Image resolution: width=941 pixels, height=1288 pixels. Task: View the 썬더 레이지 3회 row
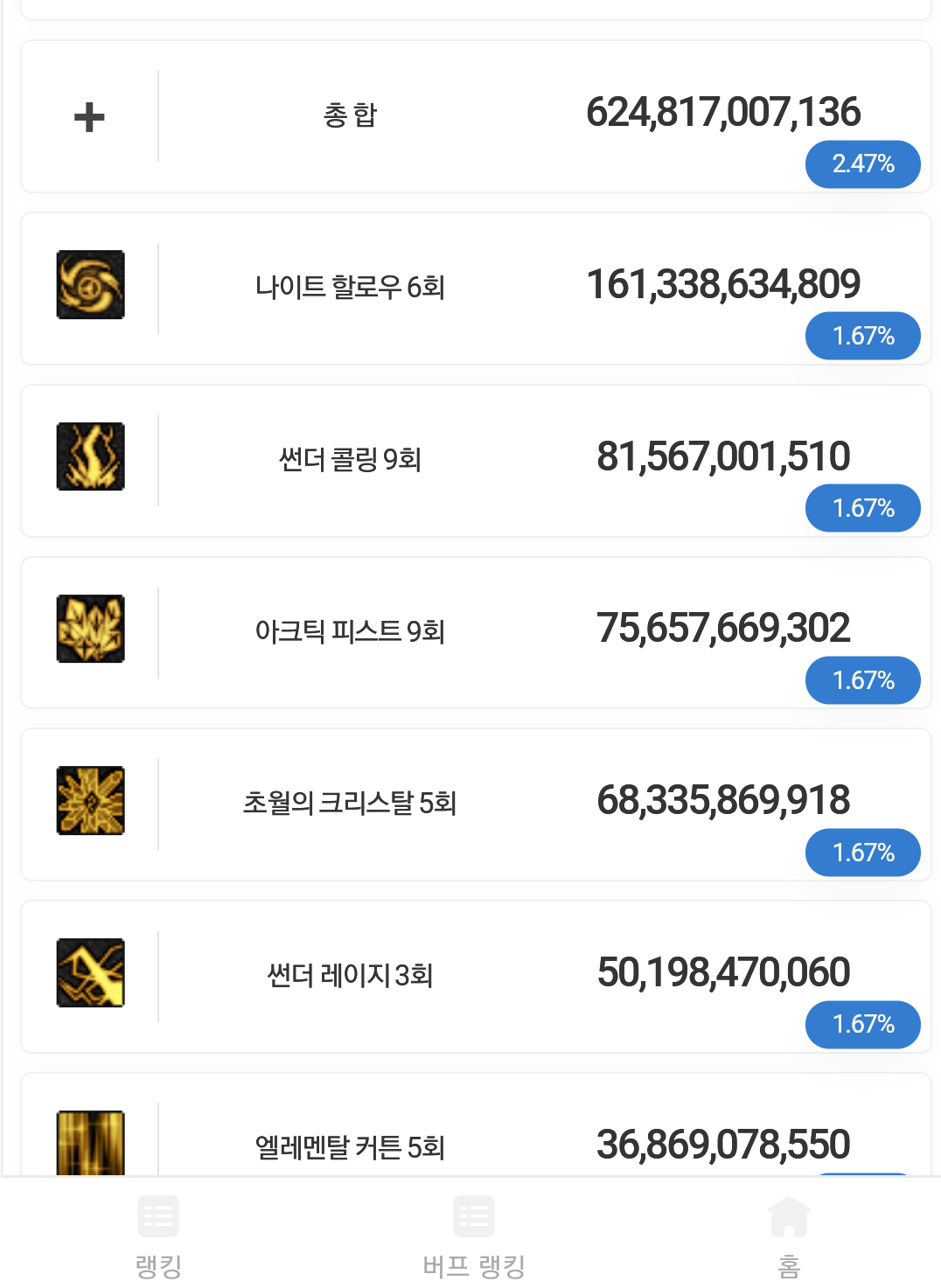(x=350, y=975)
